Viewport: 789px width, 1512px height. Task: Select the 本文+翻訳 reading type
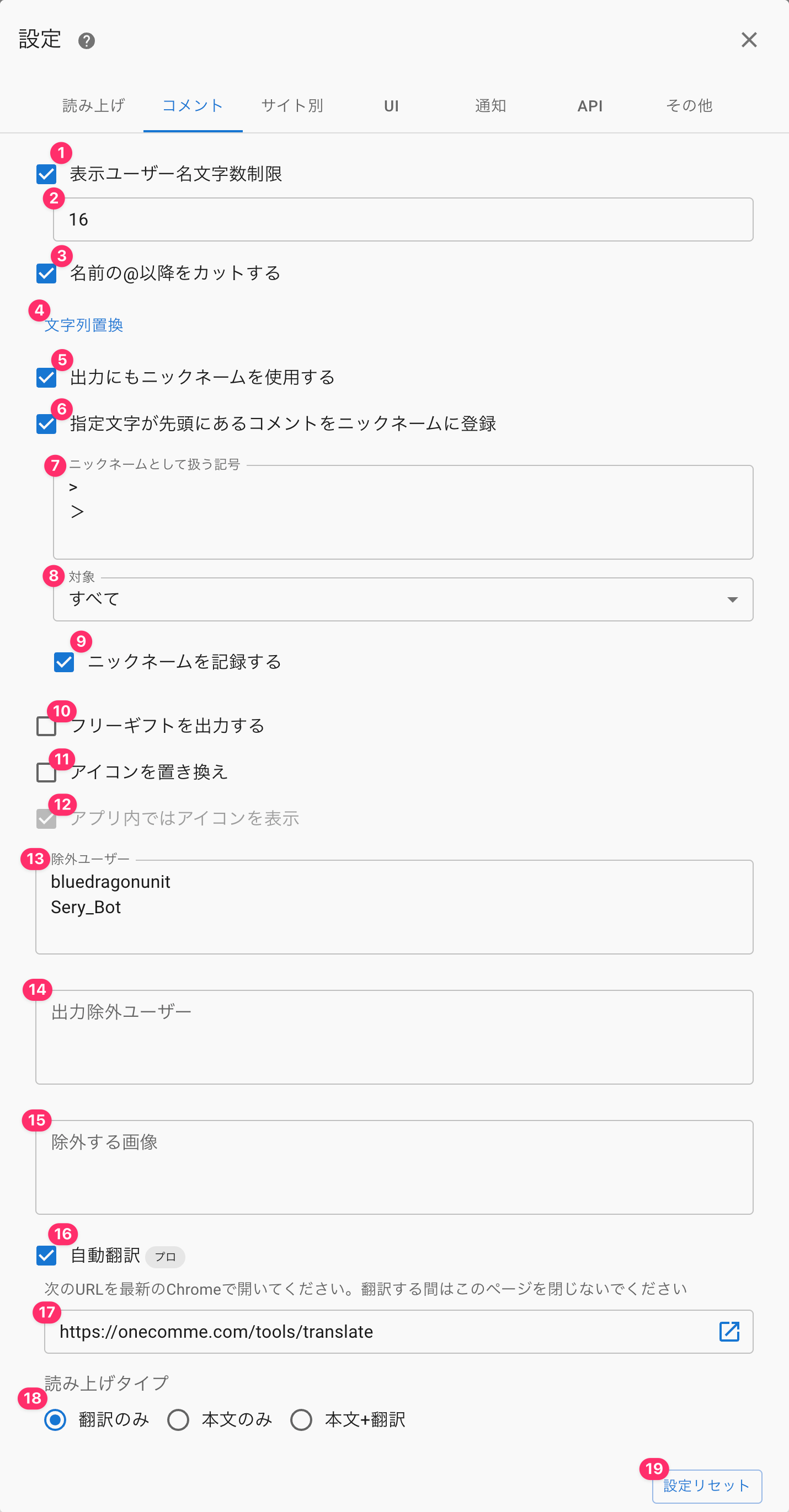coord(301,1420)
